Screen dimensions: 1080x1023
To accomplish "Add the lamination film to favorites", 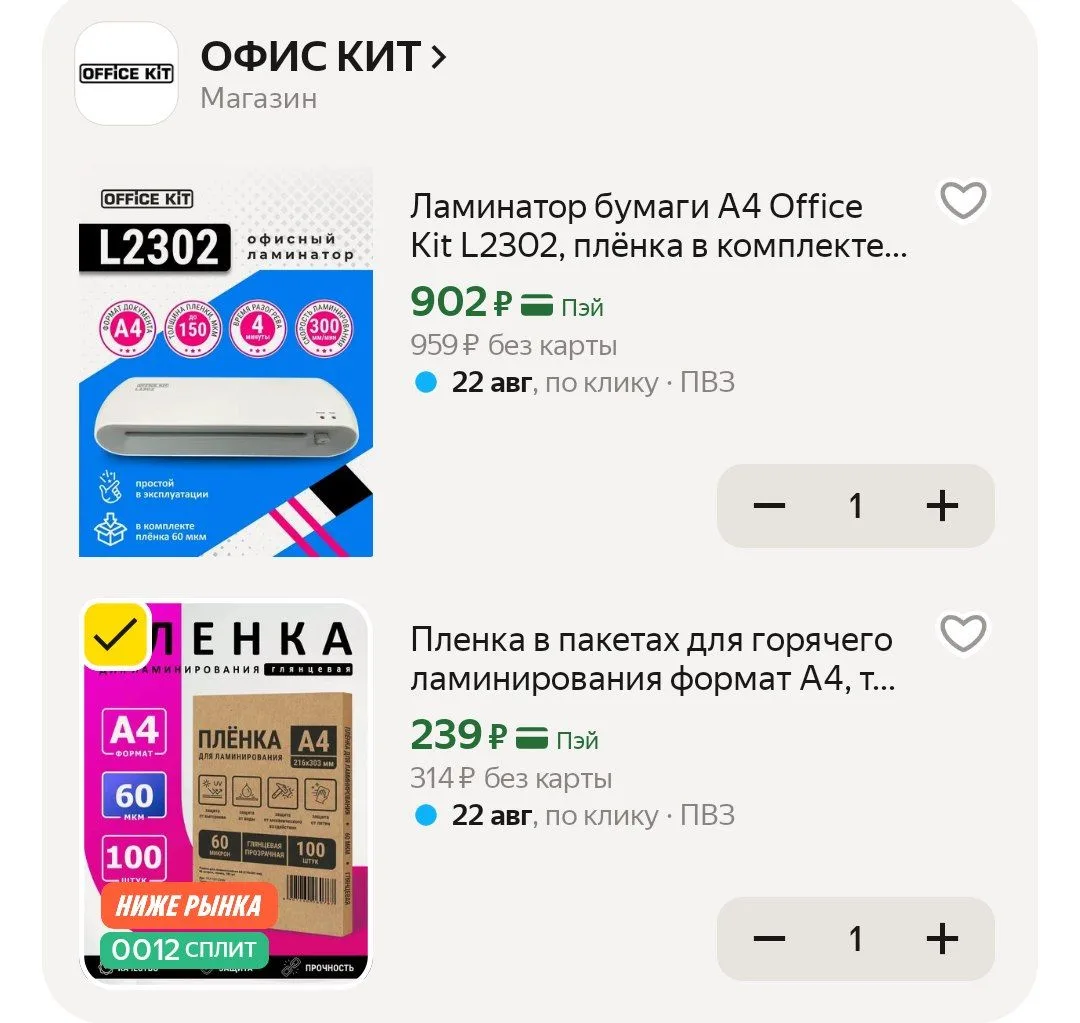I will click(x=963, y=633).
